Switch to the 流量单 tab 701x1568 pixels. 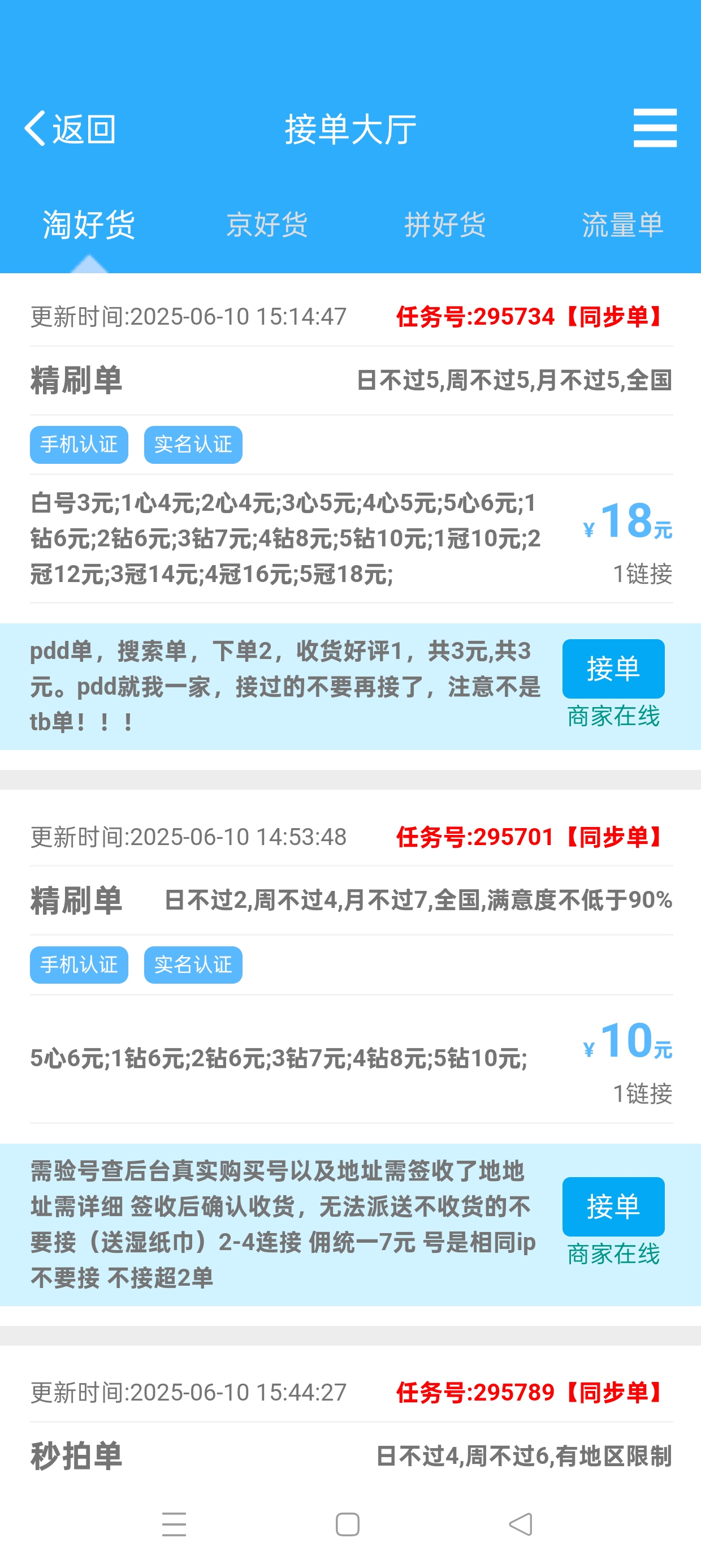point(622,225)
